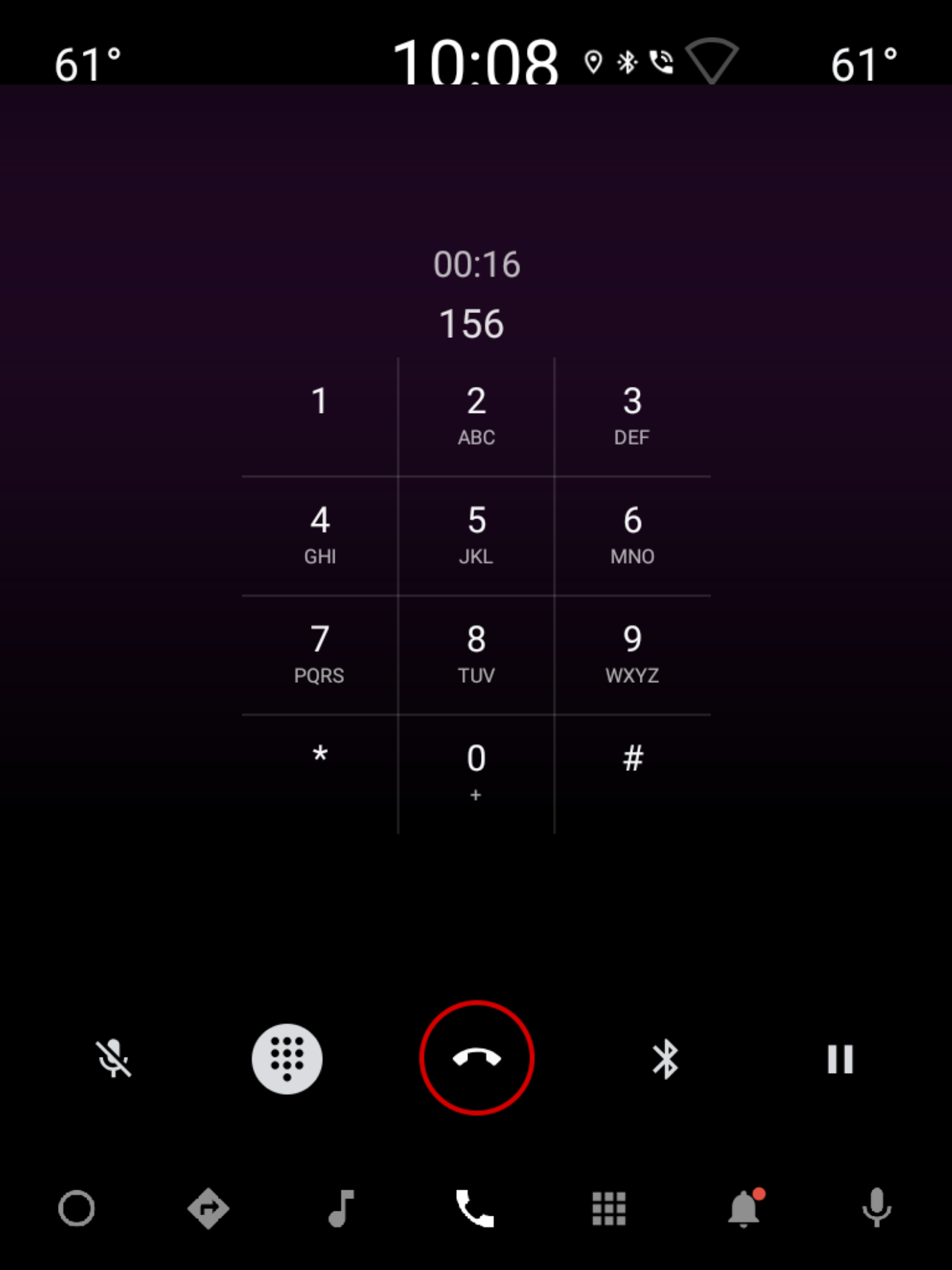This screenshot has height=1270, width=952.
Task: Mute the microphone
Action: (113, 1058)
